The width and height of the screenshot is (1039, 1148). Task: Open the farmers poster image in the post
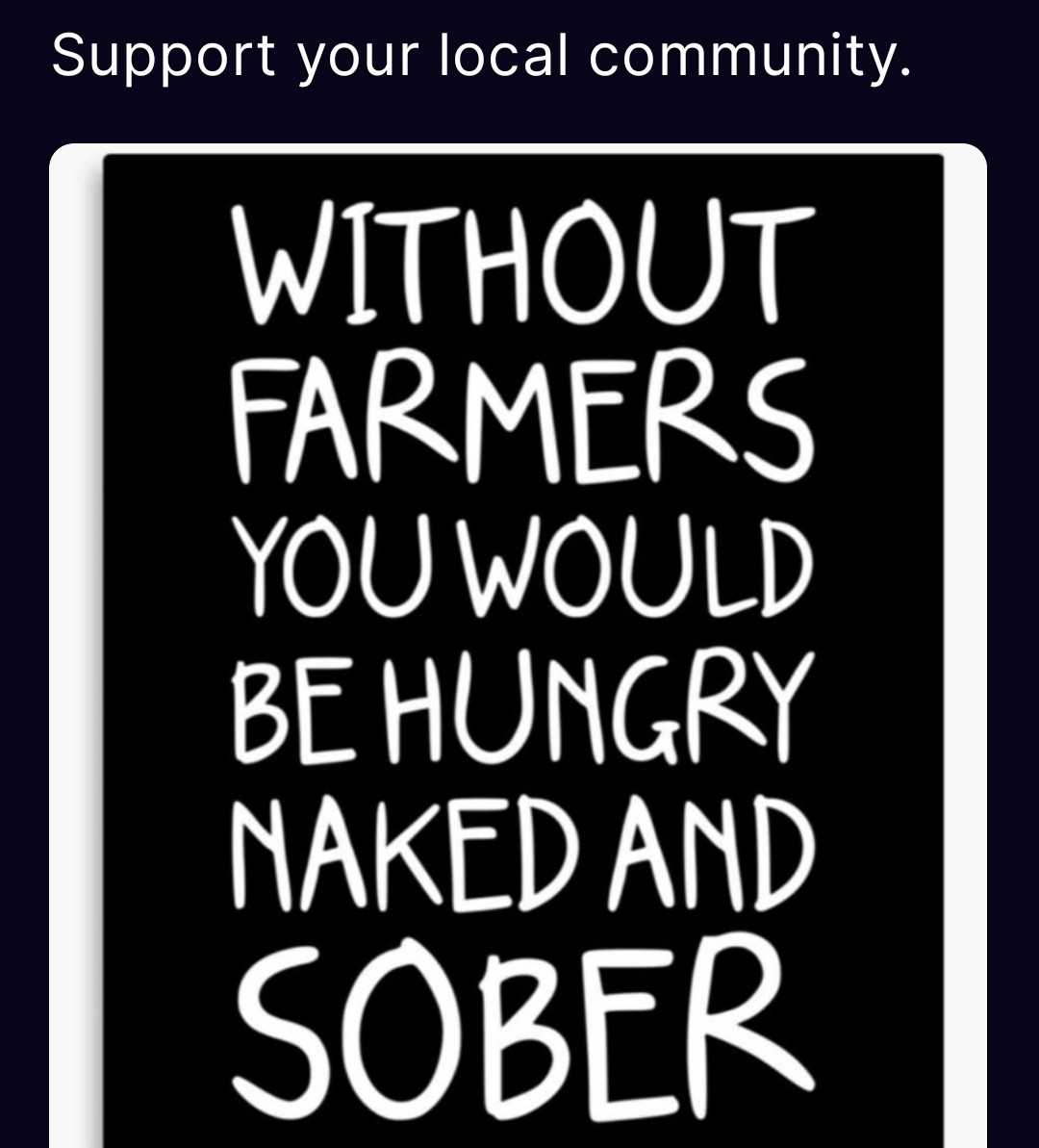point(519,645)
